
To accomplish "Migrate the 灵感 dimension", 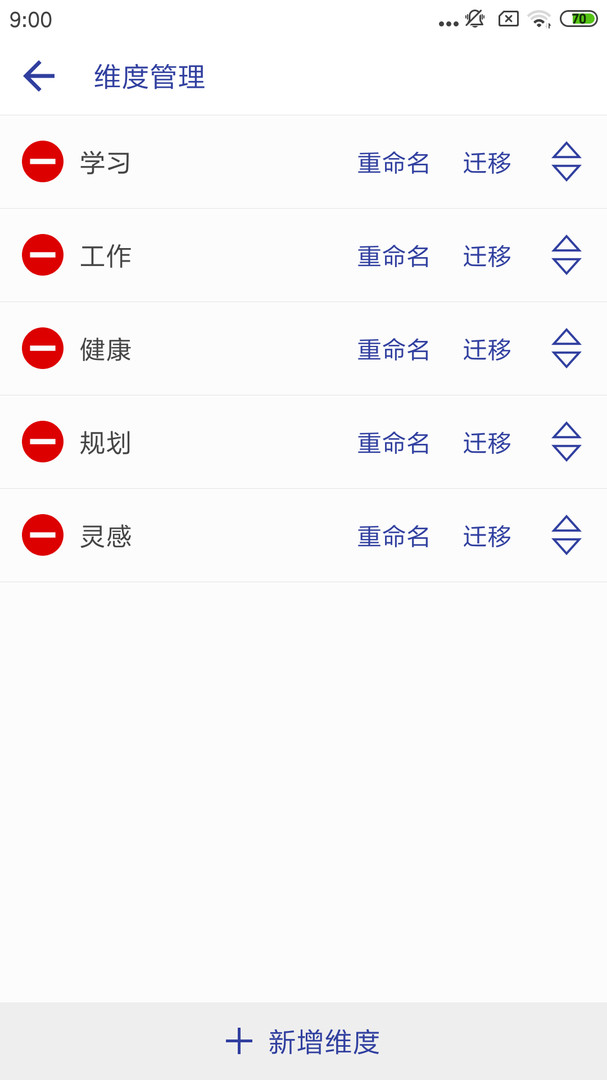I will pos(487,536).
